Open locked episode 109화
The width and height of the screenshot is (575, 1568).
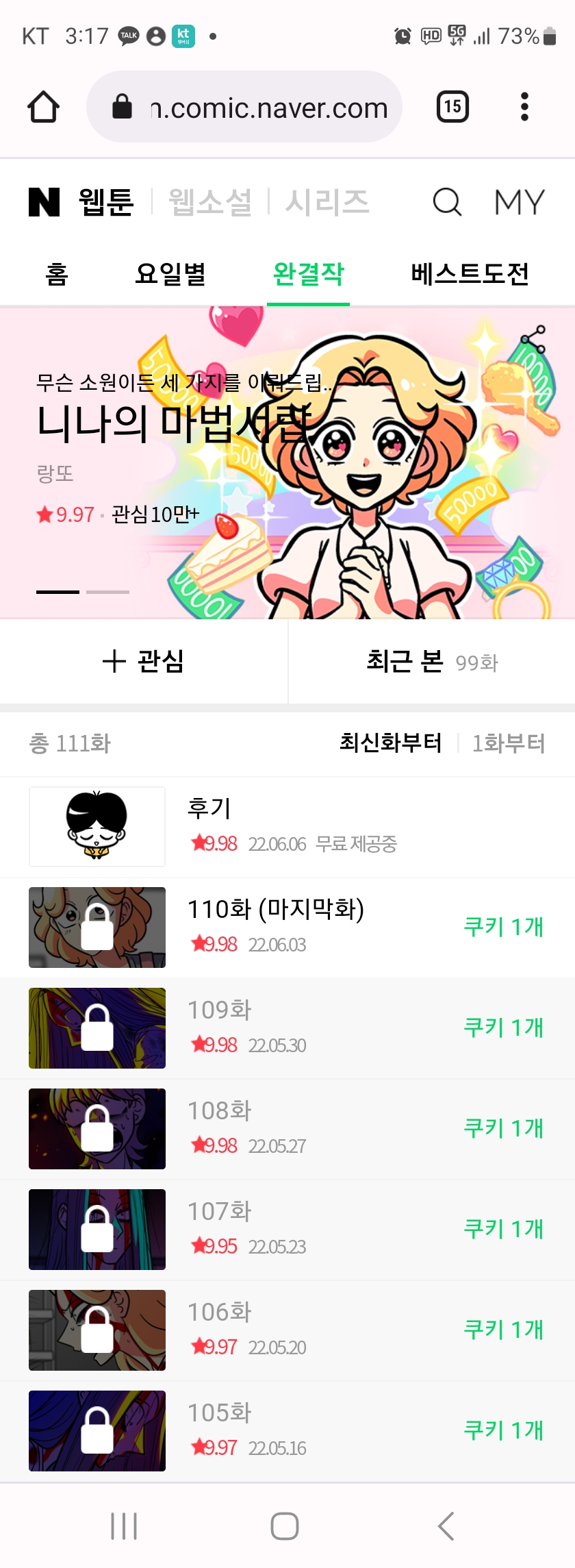tap(287, 1028)
